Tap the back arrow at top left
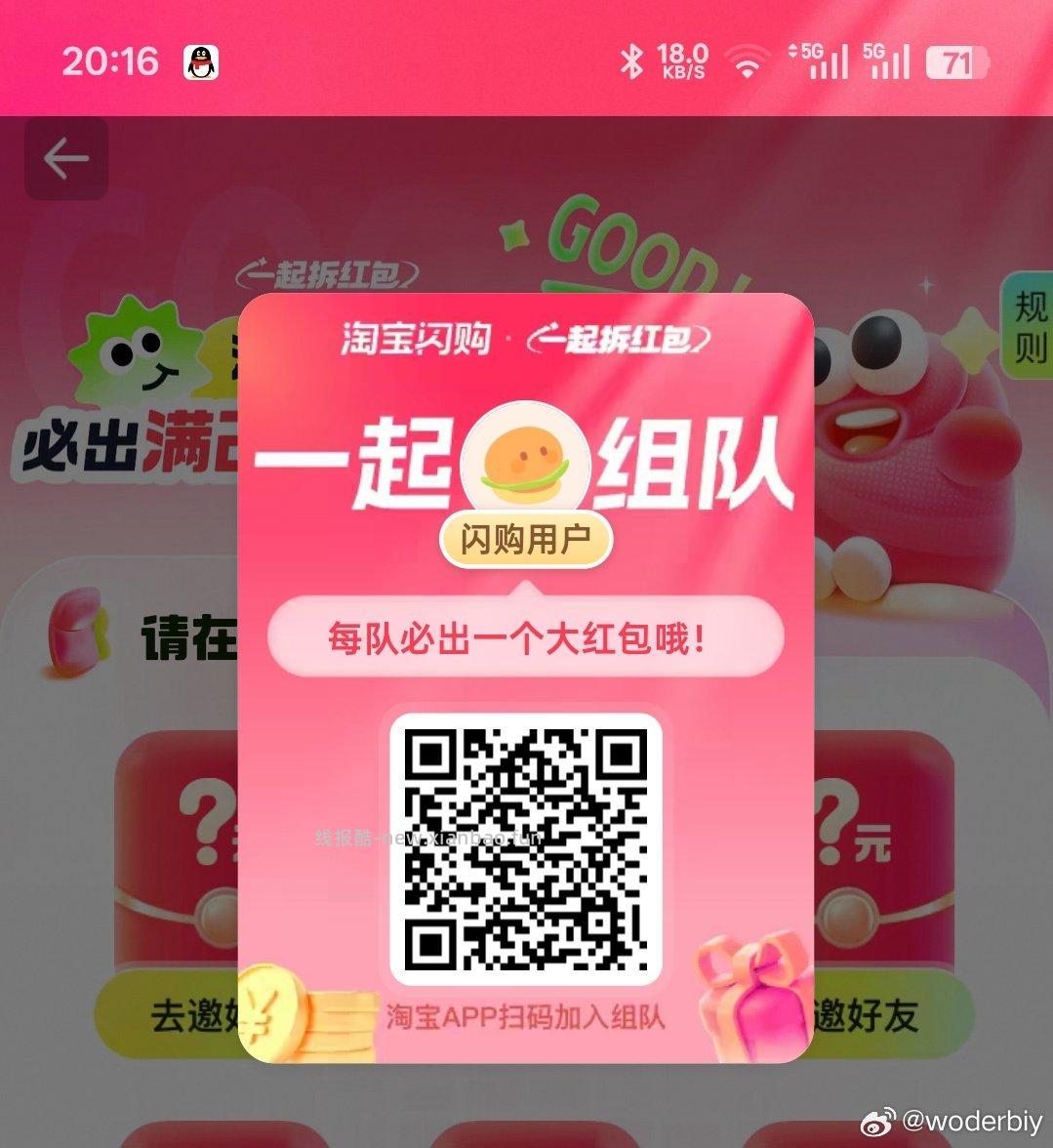This screenshot has height=1148, width=1053. [64, 158]
